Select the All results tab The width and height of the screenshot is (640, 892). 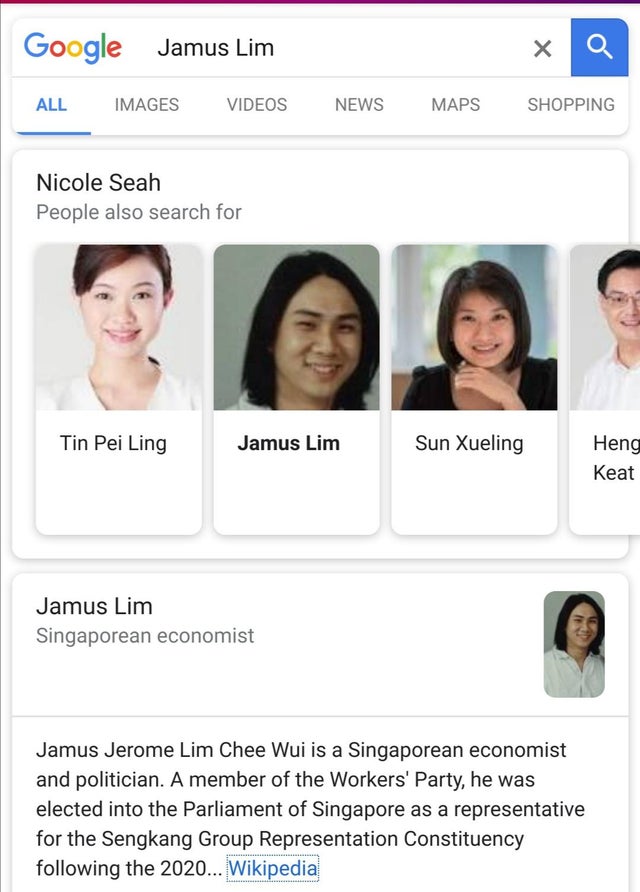click(x=51, y=104)
